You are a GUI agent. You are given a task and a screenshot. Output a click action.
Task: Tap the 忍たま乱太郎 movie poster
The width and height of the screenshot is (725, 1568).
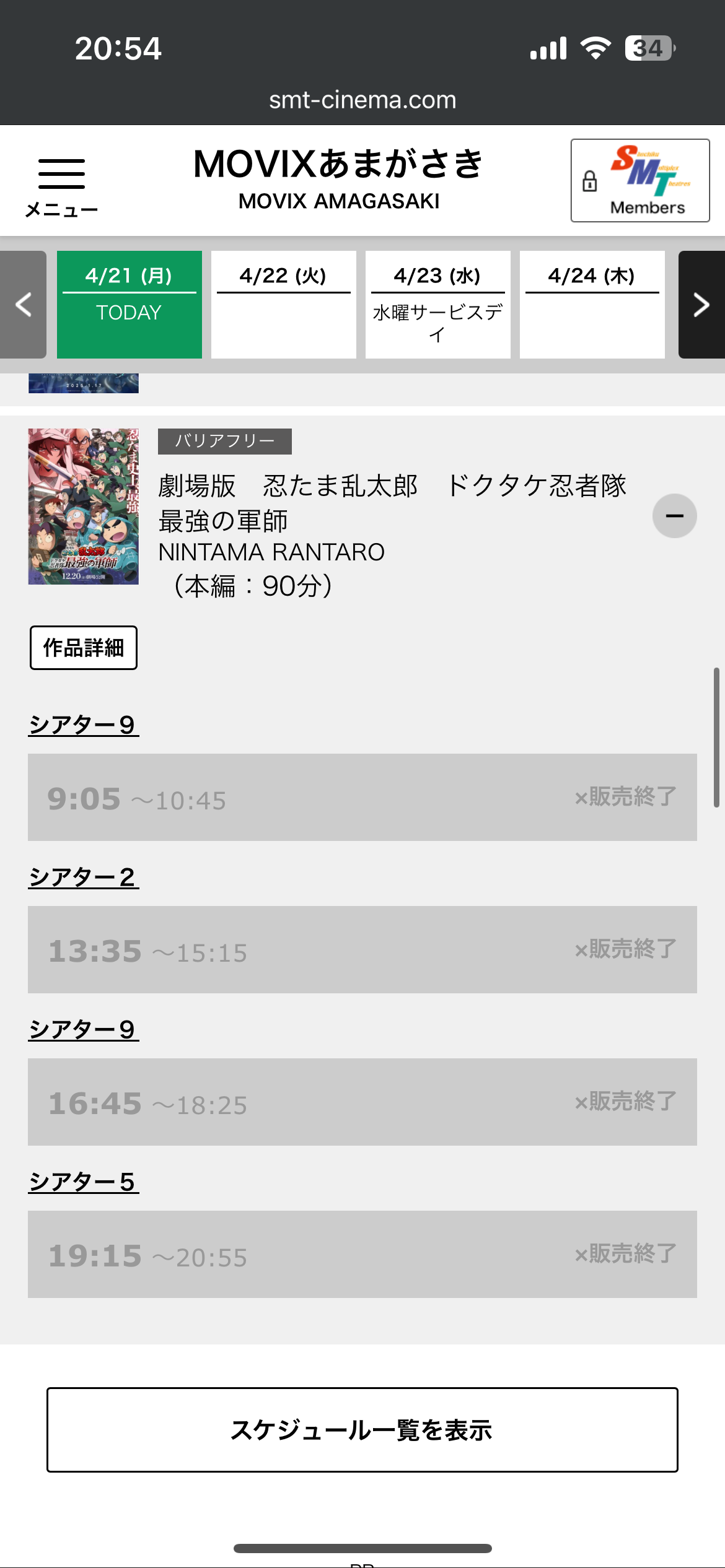(84, 506)
